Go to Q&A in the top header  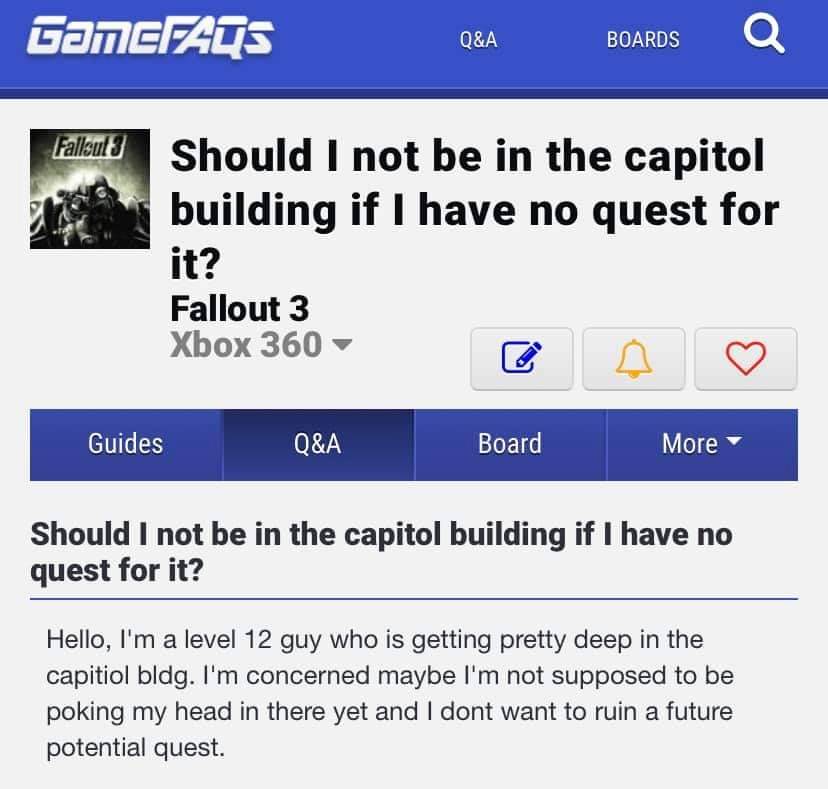coord(478,40)
